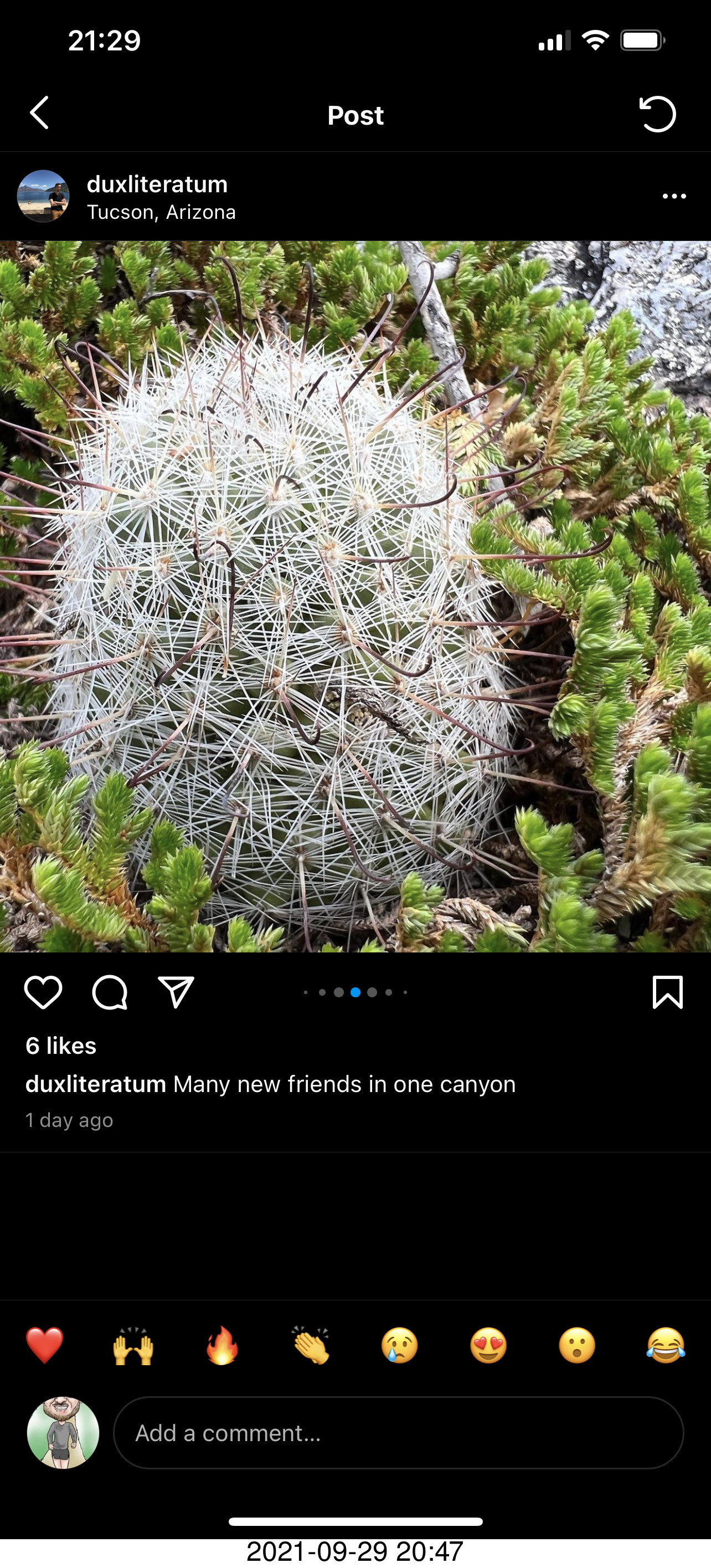This screenshot has height=1568, width=711.
Task: Insert the red heart emoji reaction
Action: click(x=44, y=1345)
